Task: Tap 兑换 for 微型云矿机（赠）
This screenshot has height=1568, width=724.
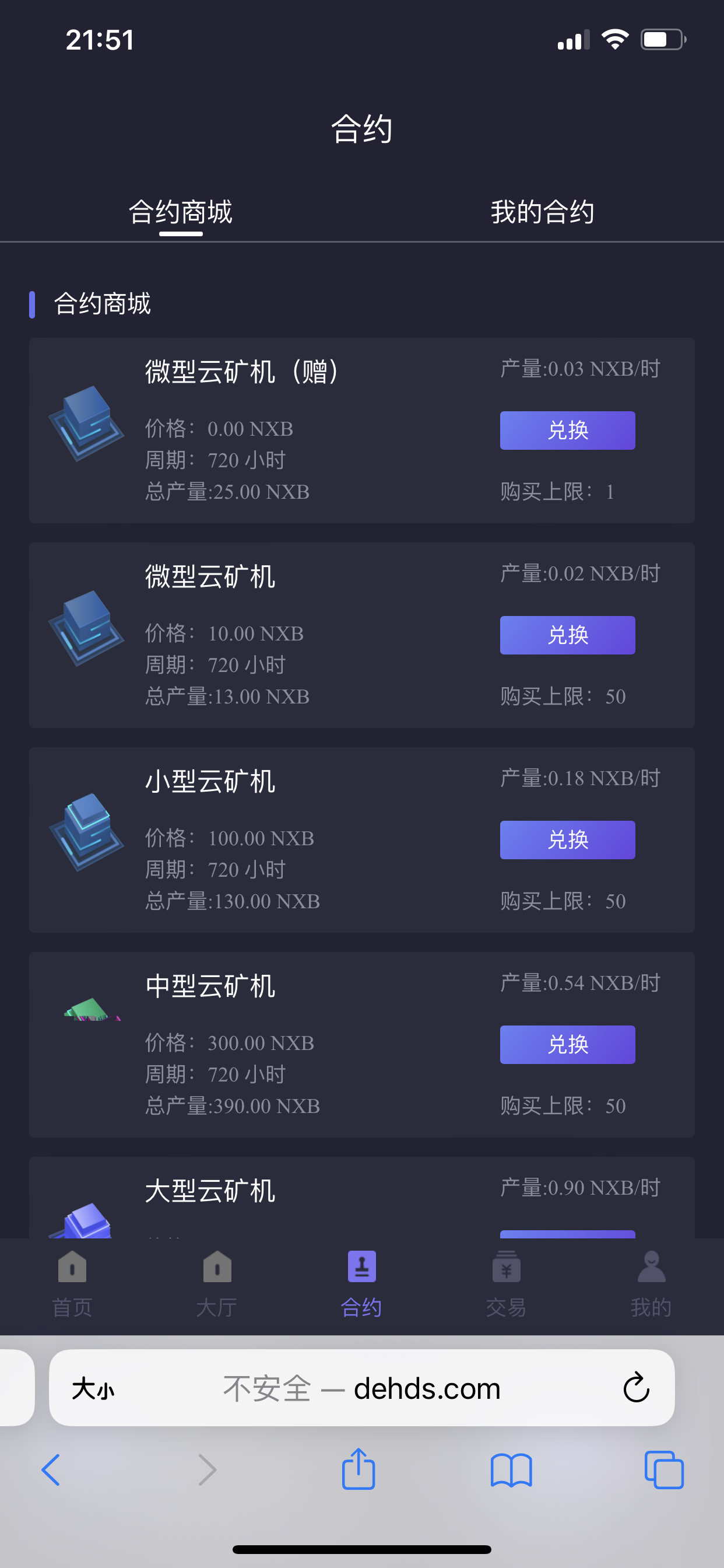Action: click(x=567, y=430)
